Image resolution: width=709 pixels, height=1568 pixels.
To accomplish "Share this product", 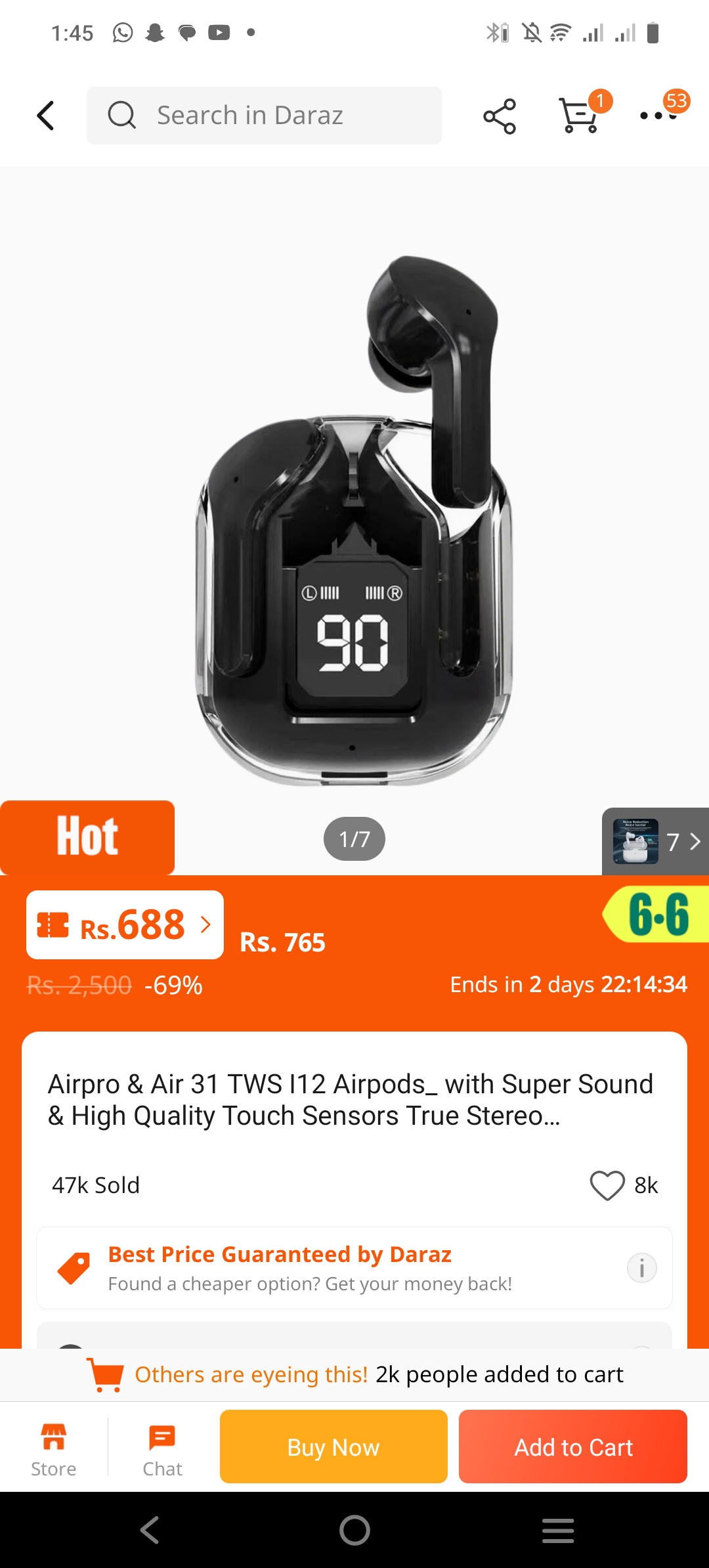I will point(500,116).
